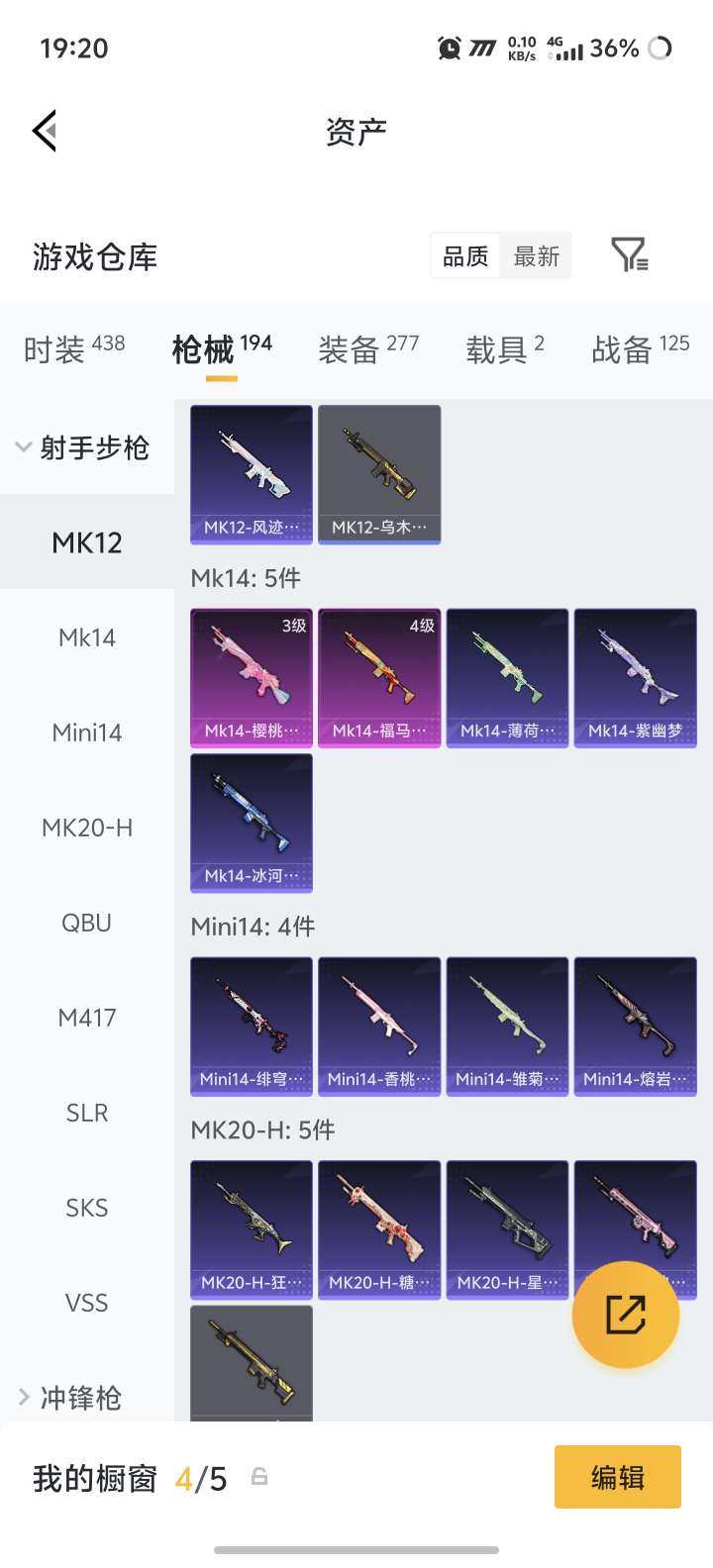The width and height of the screenshot is (713, 1568).
Task: Switch to the 载具 tab
Action: pyautogui.click(x=504, y=348)
